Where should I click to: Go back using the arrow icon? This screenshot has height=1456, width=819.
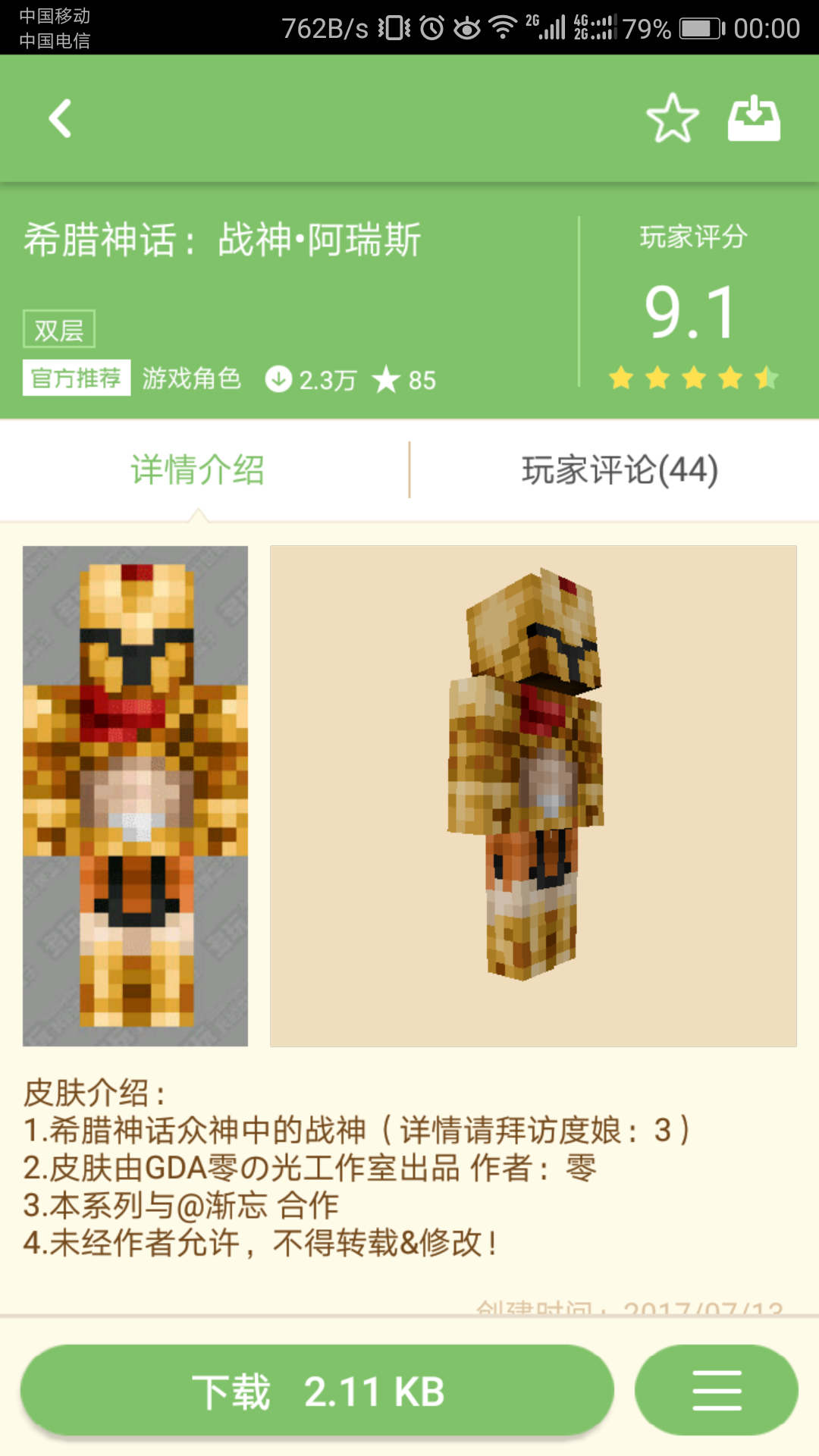[61, 118]
